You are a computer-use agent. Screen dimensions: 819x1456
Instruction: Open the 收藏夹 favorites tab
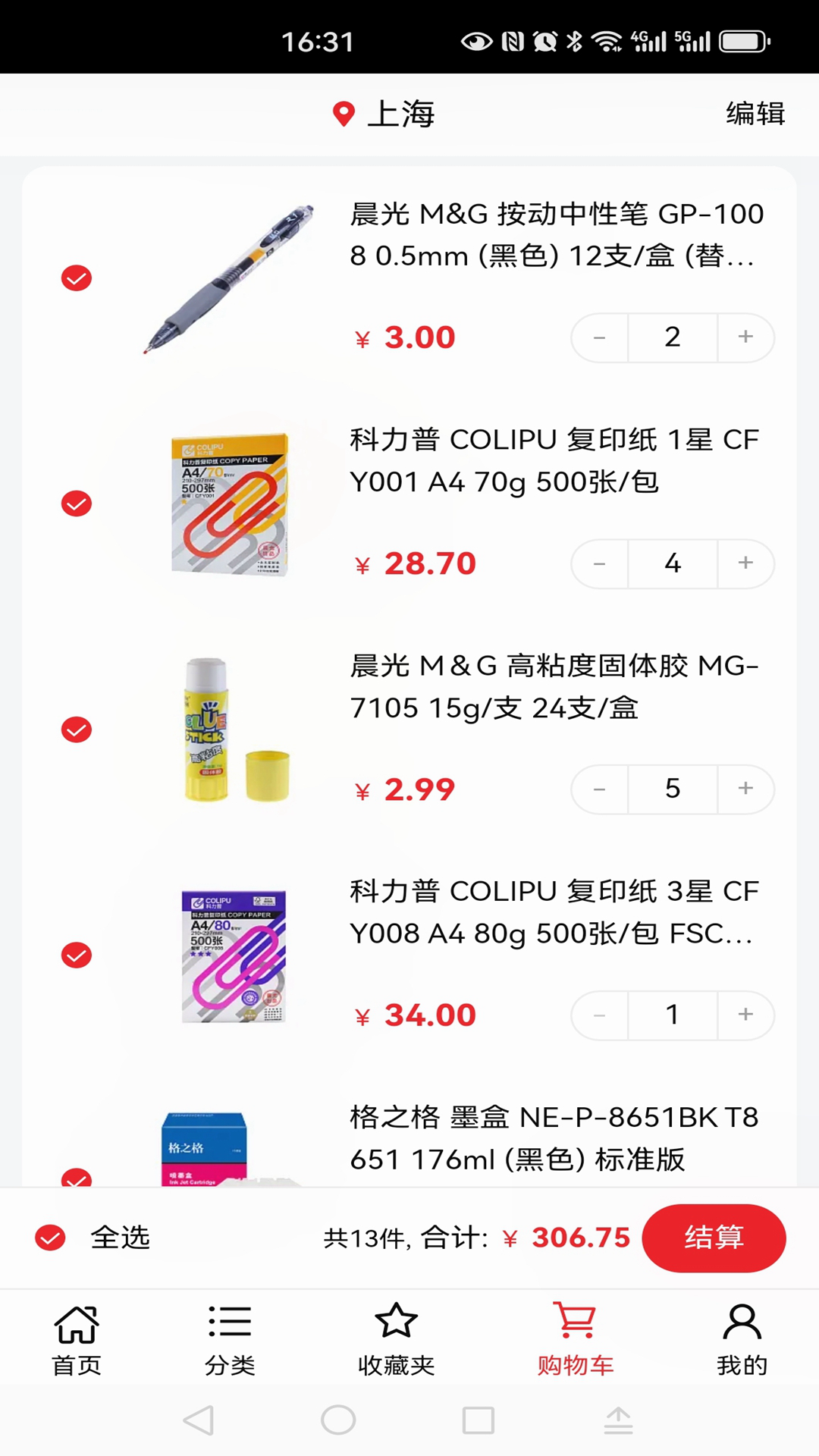tap(396, 1339)
